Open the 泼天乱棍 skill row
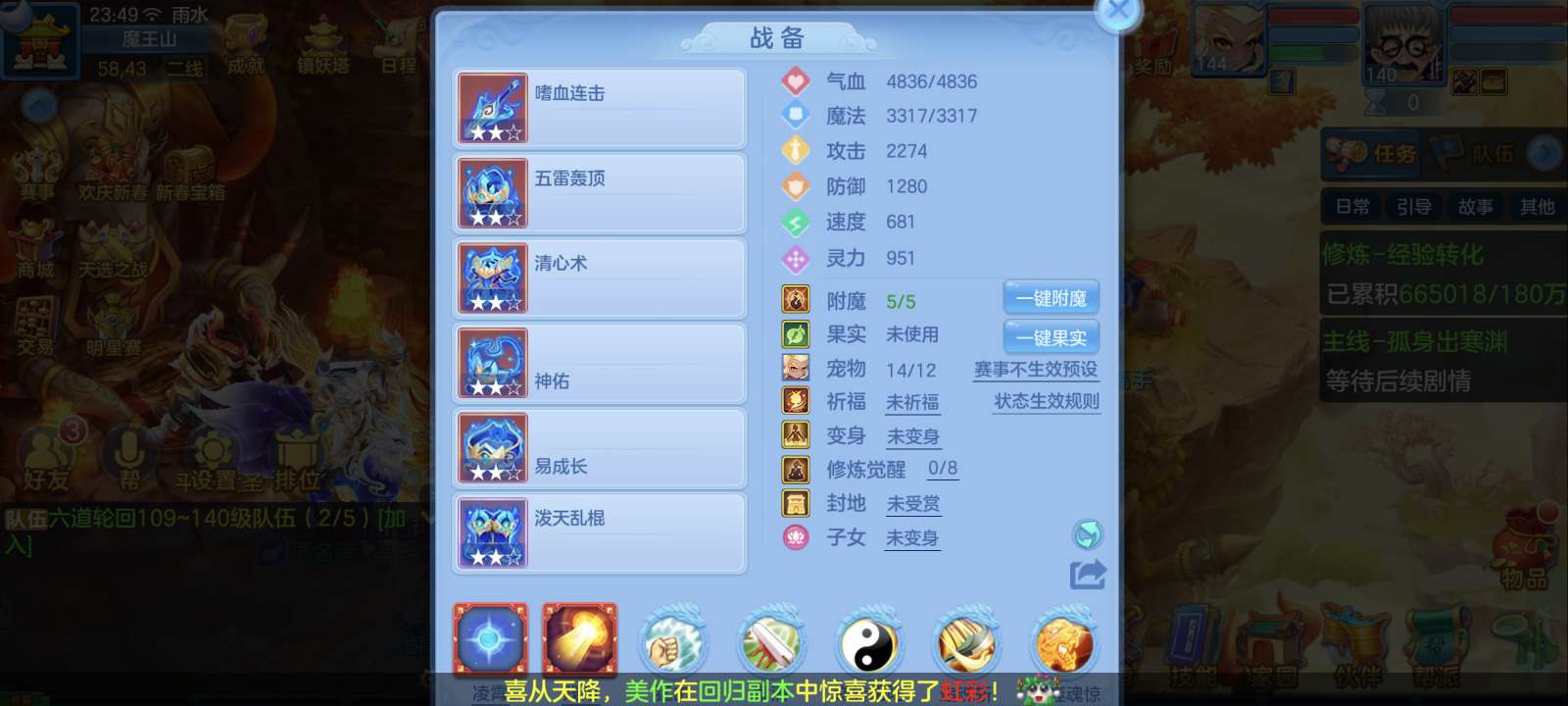1568x706 pixels. (x=600, y=533)
